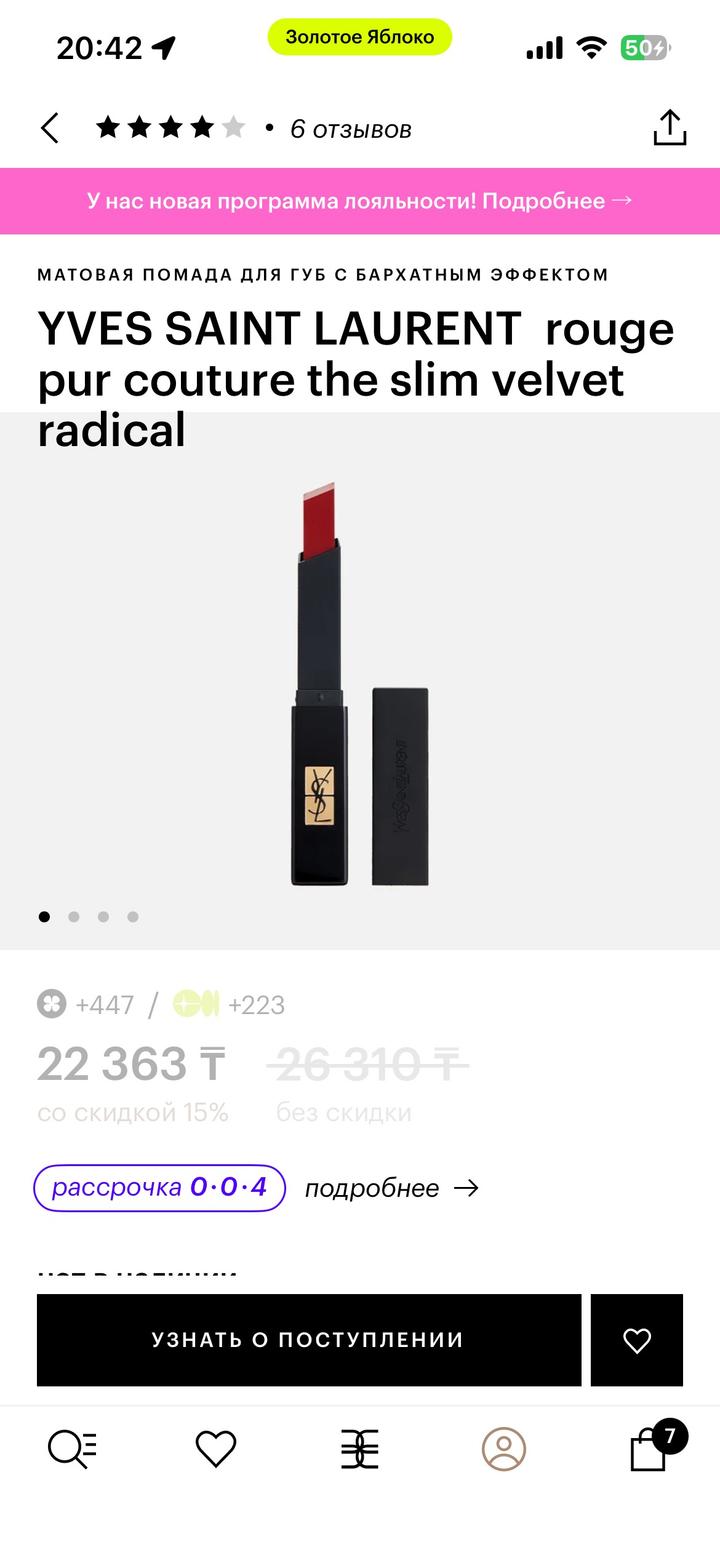720x1558 pixels.
Task: Open the YSL lipstick product image
Action: point(360,685)
